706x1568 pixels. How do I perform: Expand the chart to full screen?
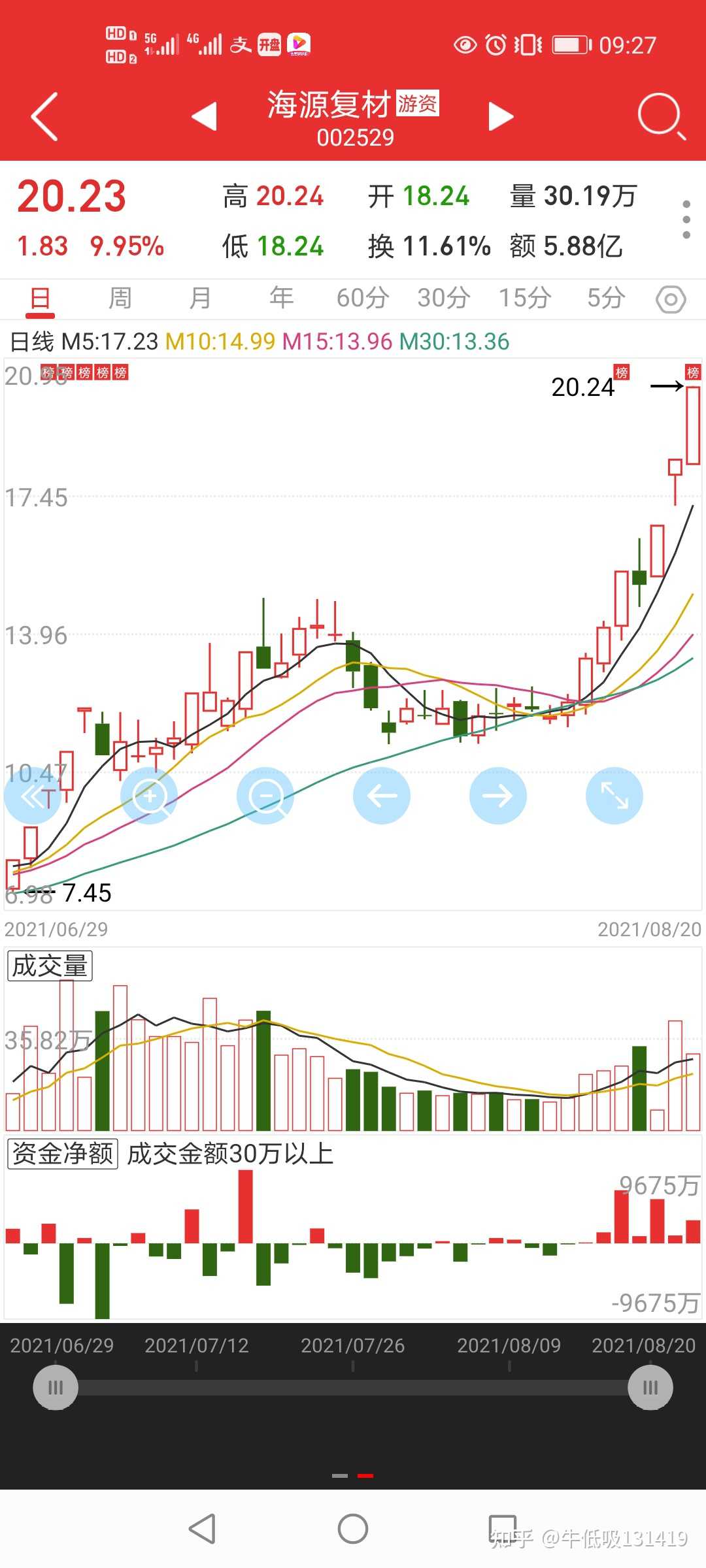point(614,796)
